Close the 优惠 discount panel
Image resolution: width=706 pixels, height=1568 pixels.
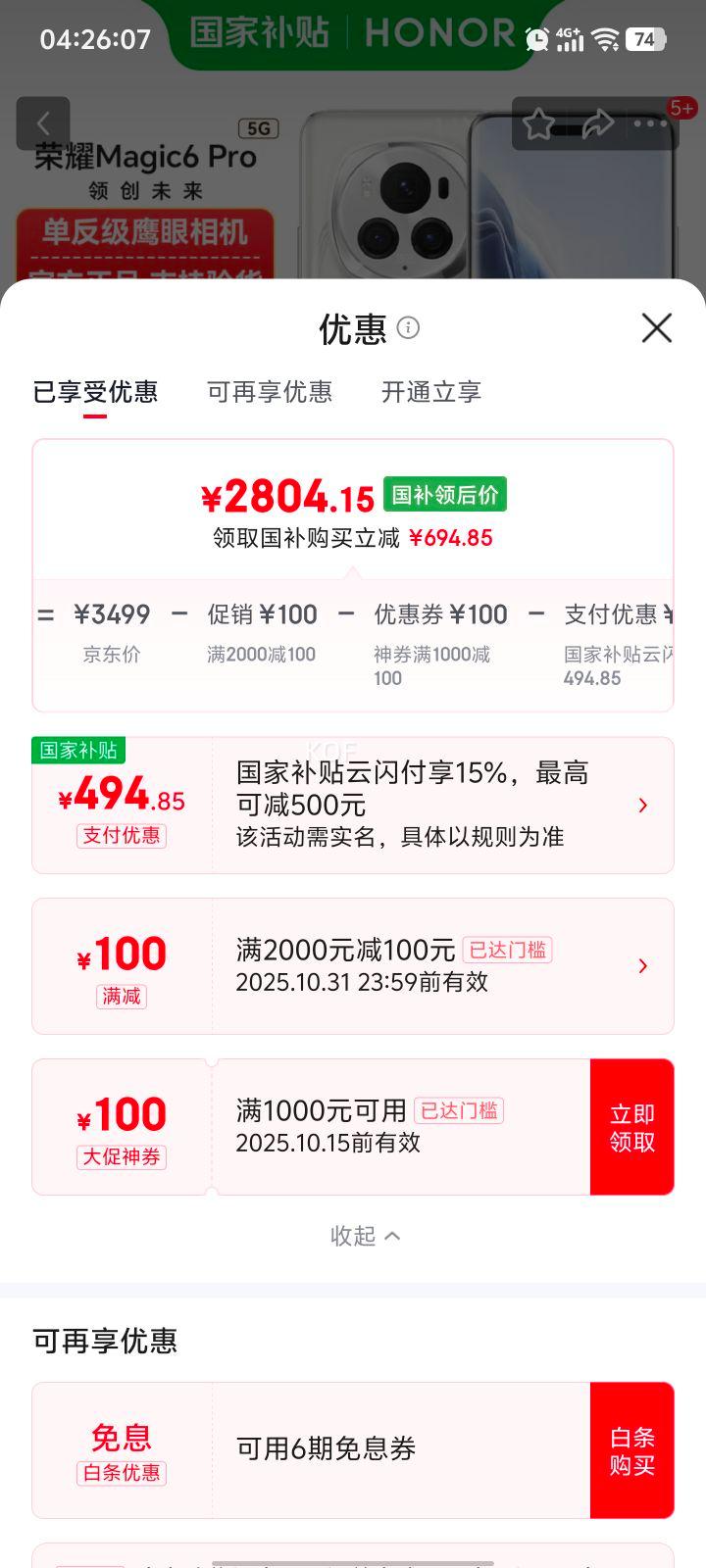click(656, 328)
